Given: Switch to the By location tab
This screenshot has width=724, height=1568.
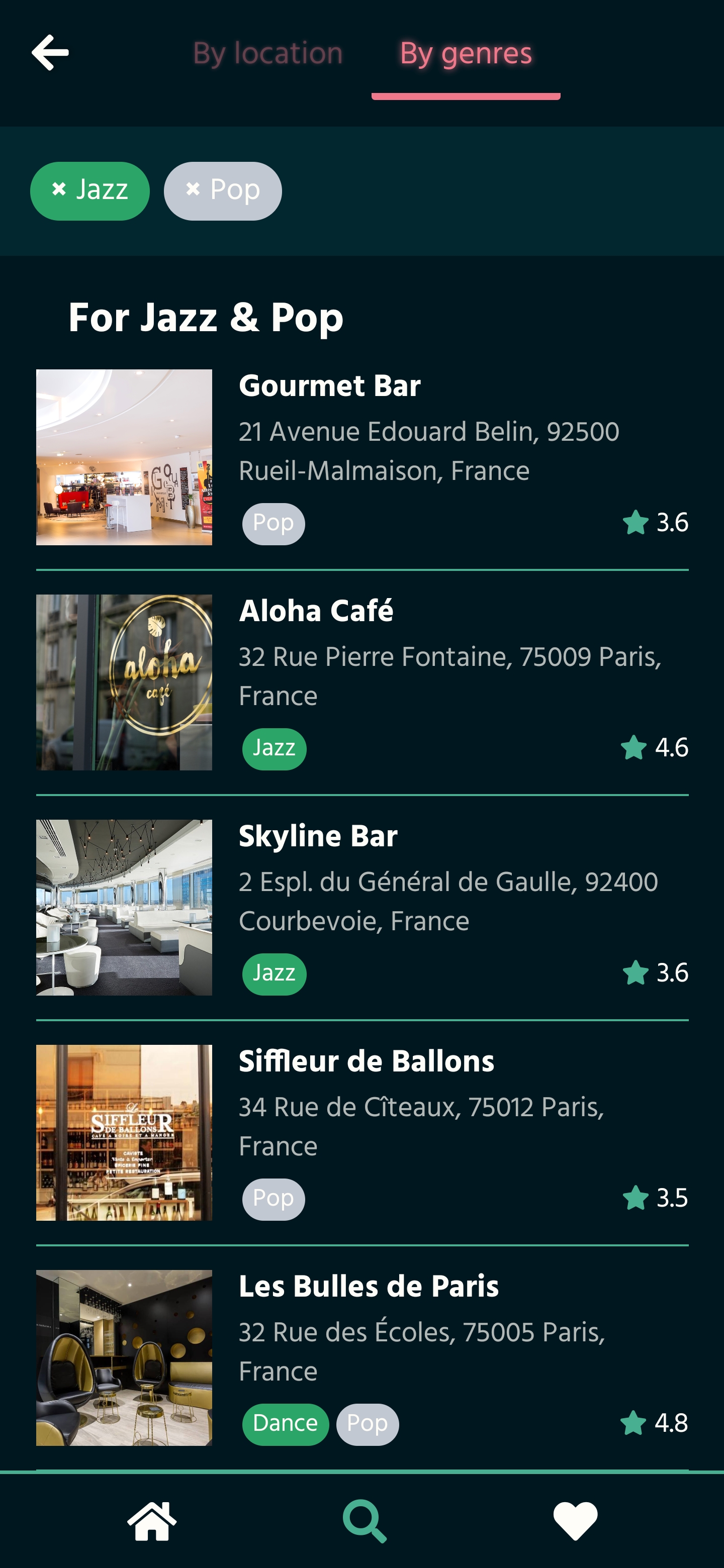Looking at the screenshot, I should click(x=267, y=54).
